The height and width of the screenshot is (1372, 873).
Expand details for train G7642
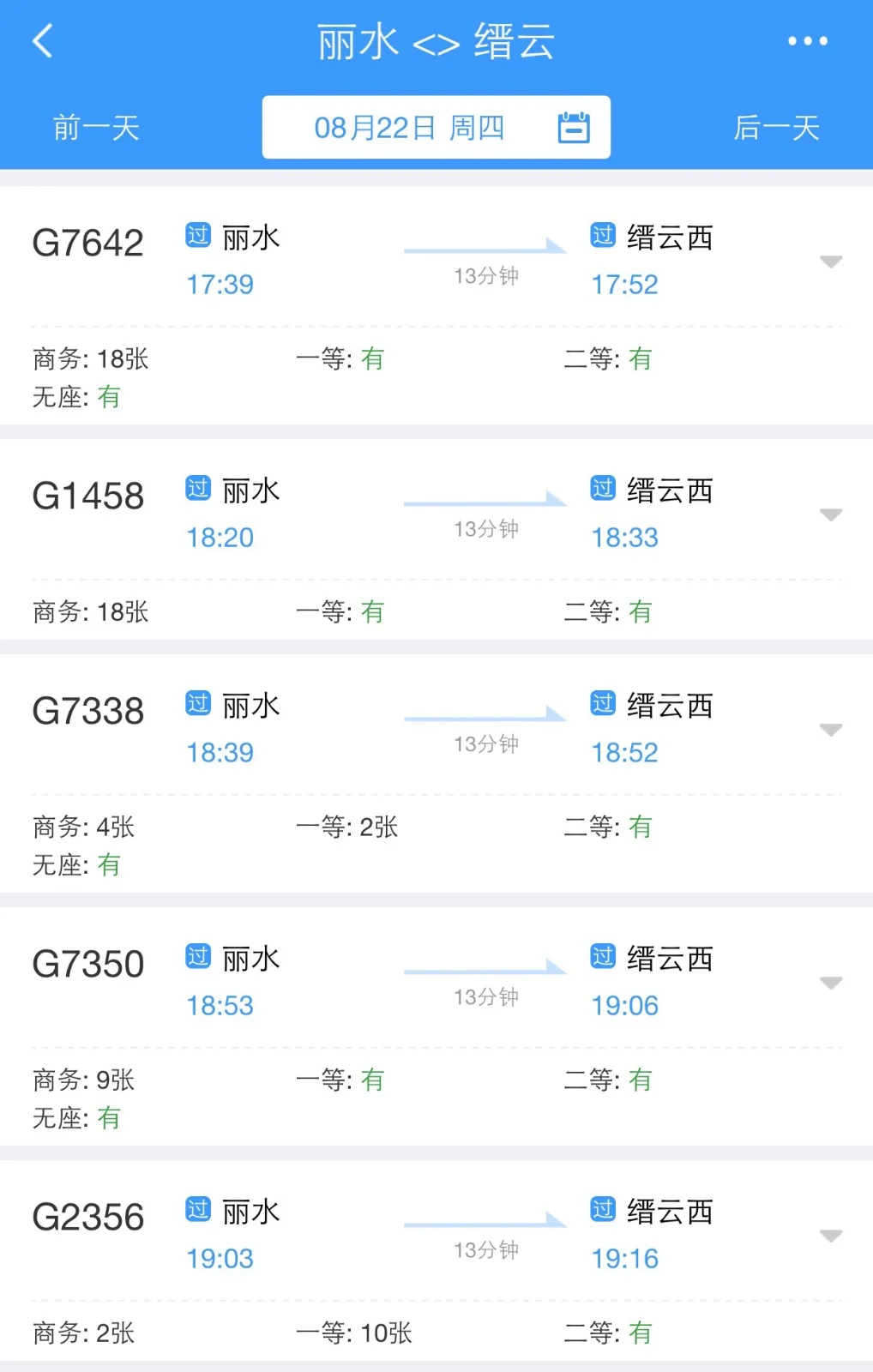pyautogui.click(x=830, y=262)
